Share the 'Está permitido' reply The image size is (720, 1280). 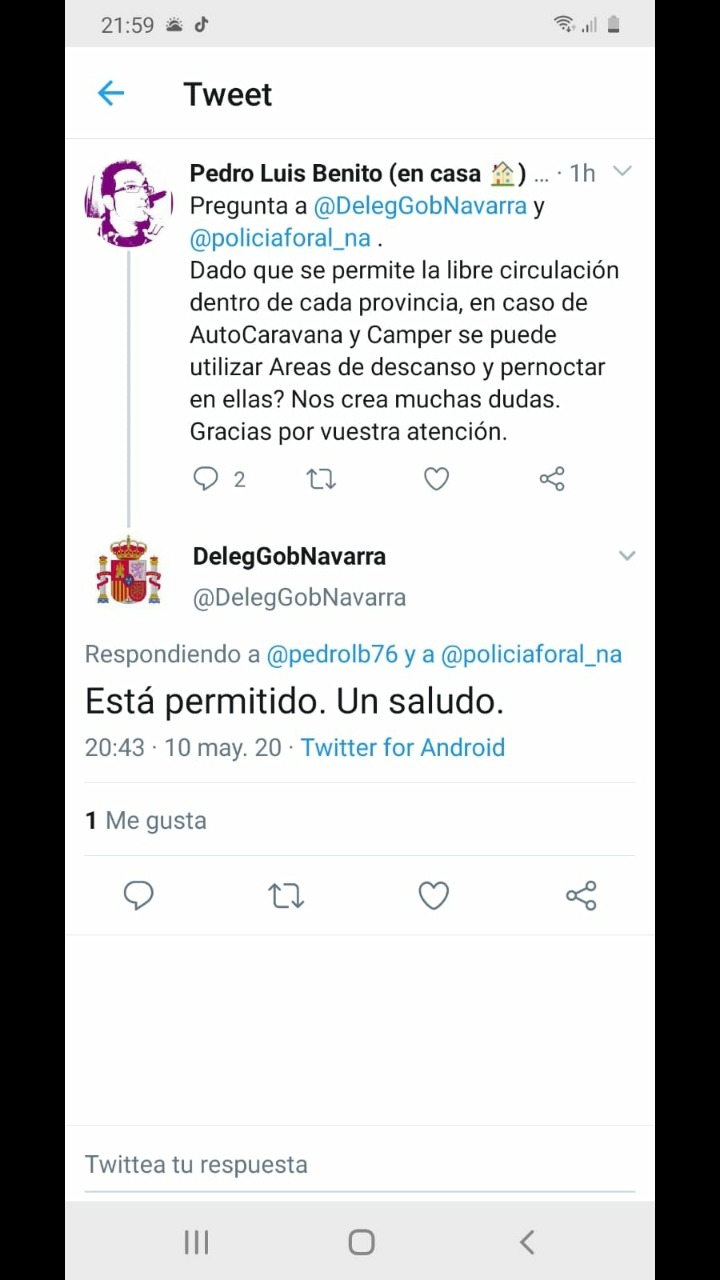(x=581, y=895)
